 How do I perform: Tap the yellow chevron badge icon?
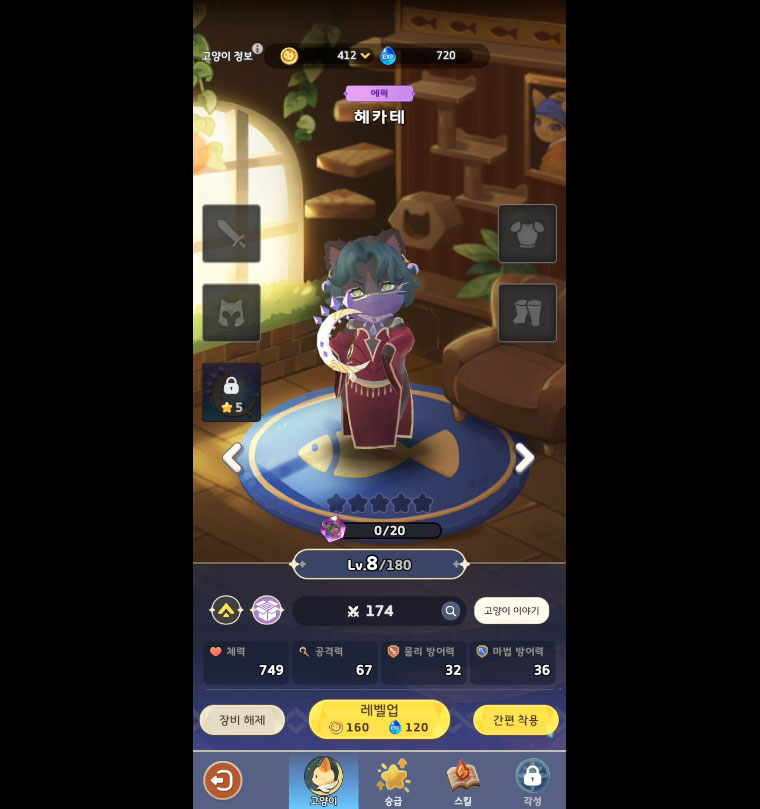click(226, 610)
